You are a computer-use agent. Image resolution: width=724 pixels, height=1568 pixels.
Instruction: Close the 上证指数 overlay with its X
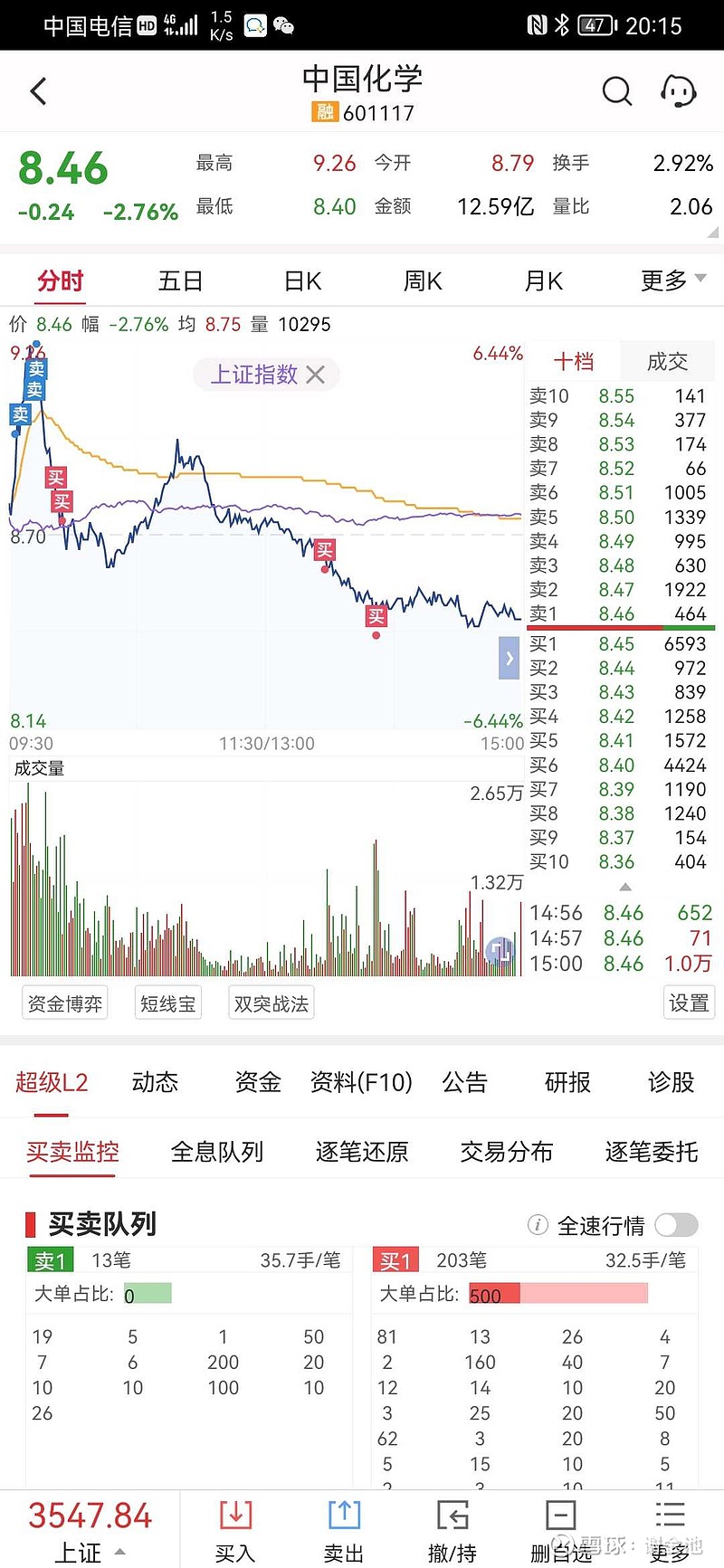(x=315, y=374)
